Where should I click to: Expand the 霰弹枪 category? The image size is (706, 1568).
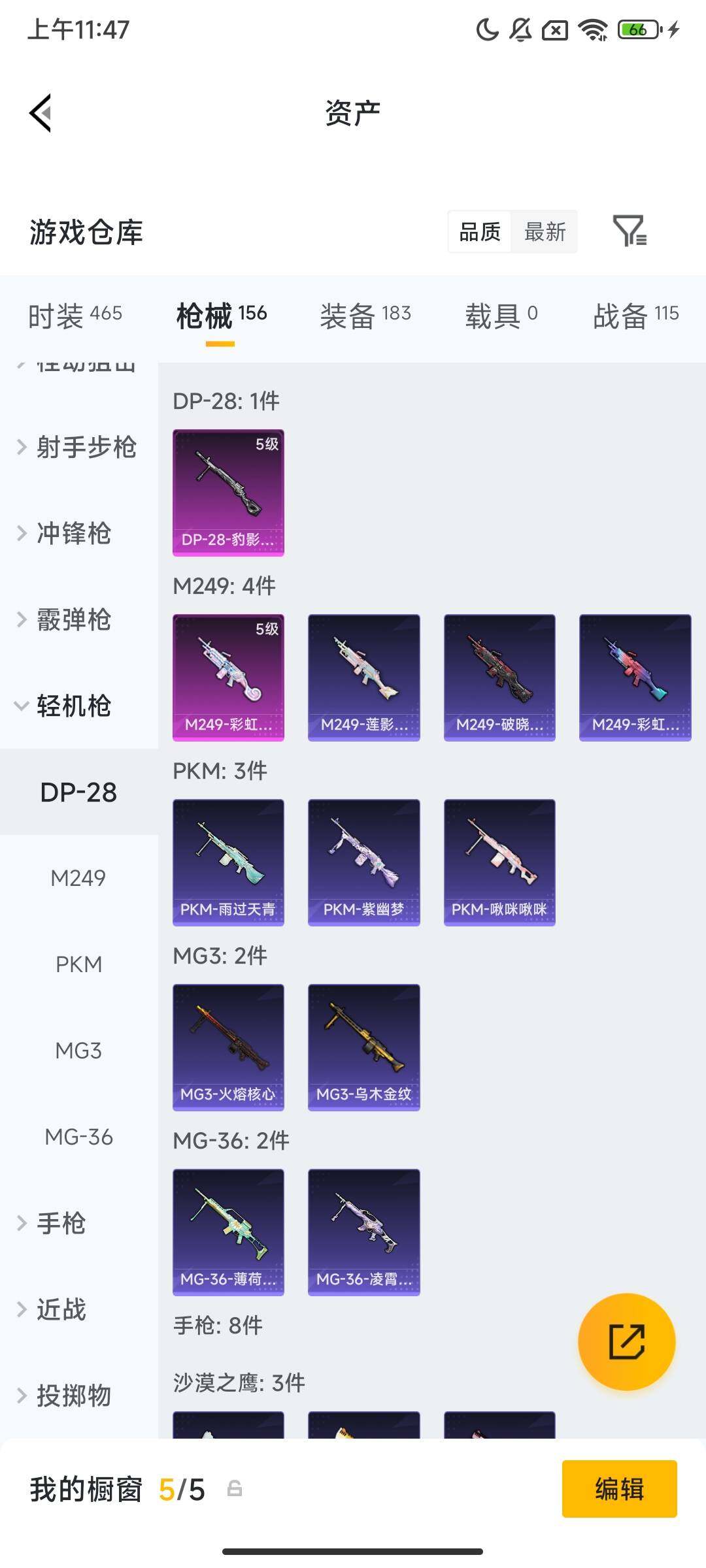72,619
